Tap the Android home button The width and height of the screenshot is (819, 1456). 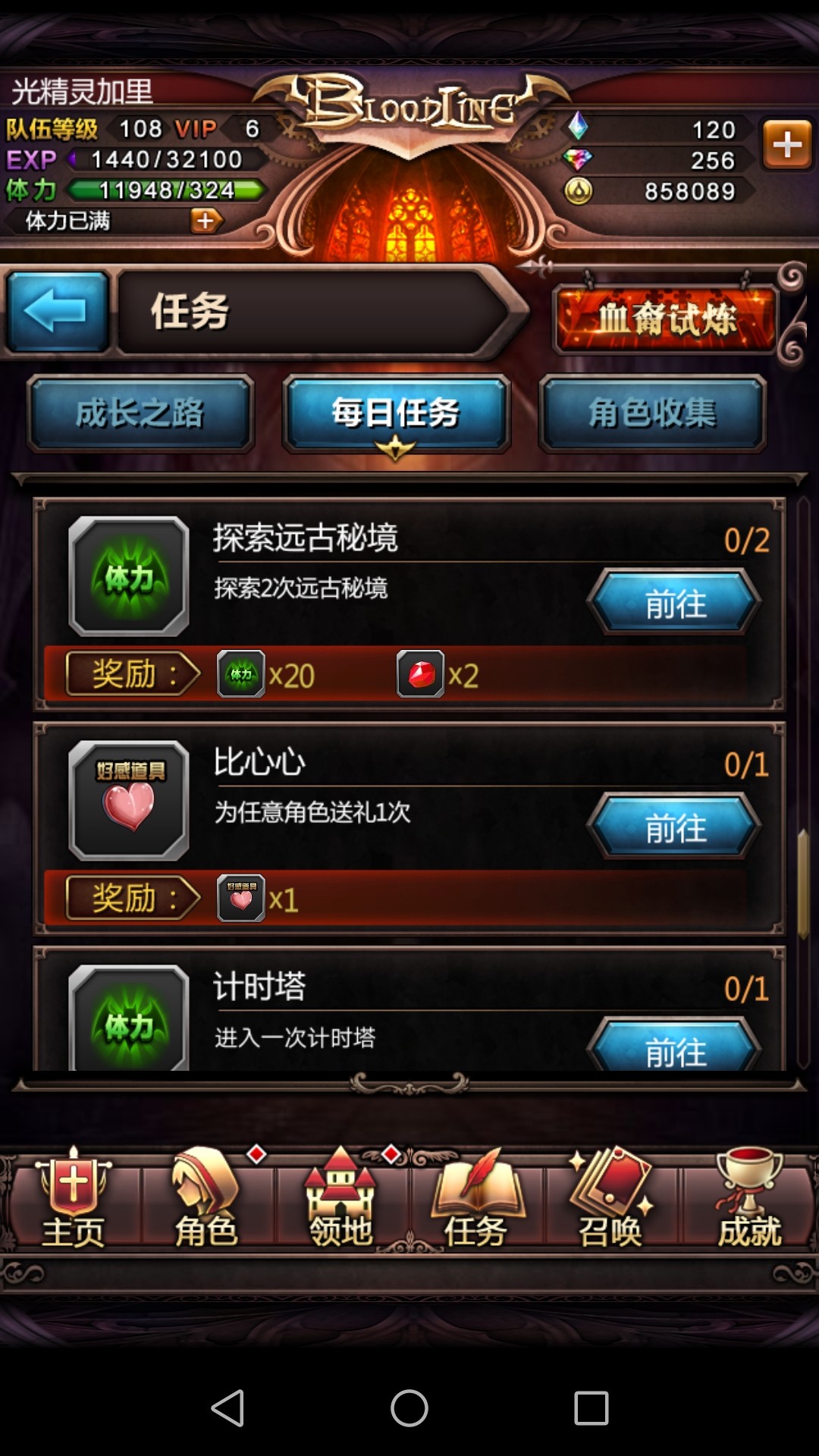tap(409, 1408)
